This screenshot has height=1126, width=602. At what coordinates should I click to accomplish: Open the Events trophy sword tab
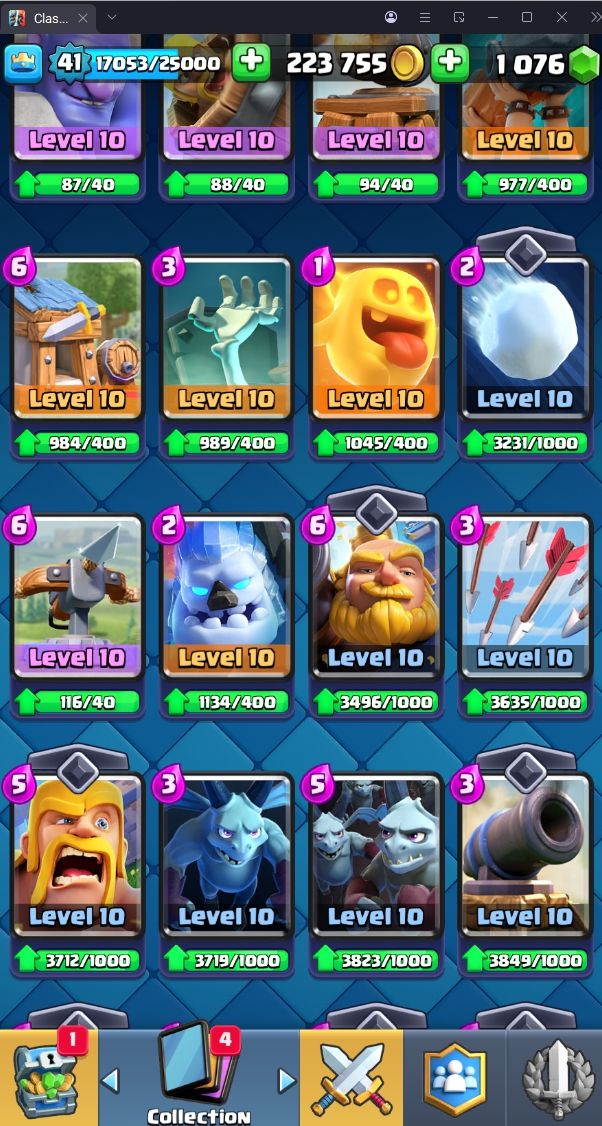tap(555, 1078)
